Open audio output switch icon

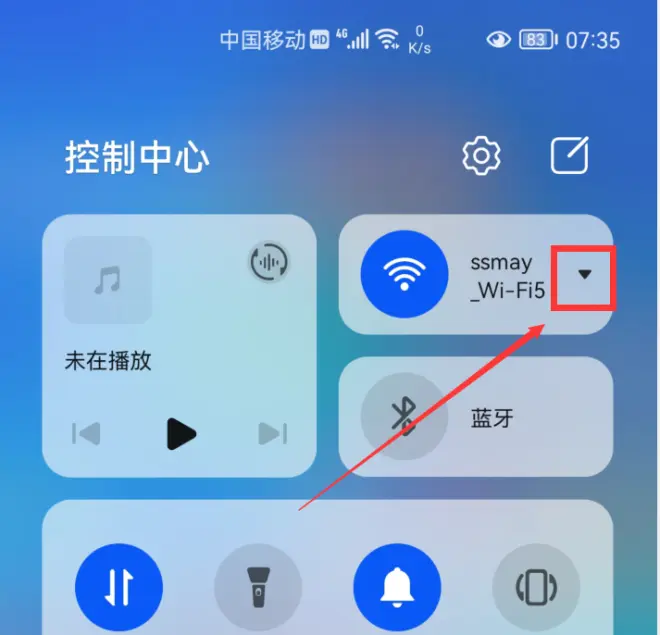[x=268, y=262]
